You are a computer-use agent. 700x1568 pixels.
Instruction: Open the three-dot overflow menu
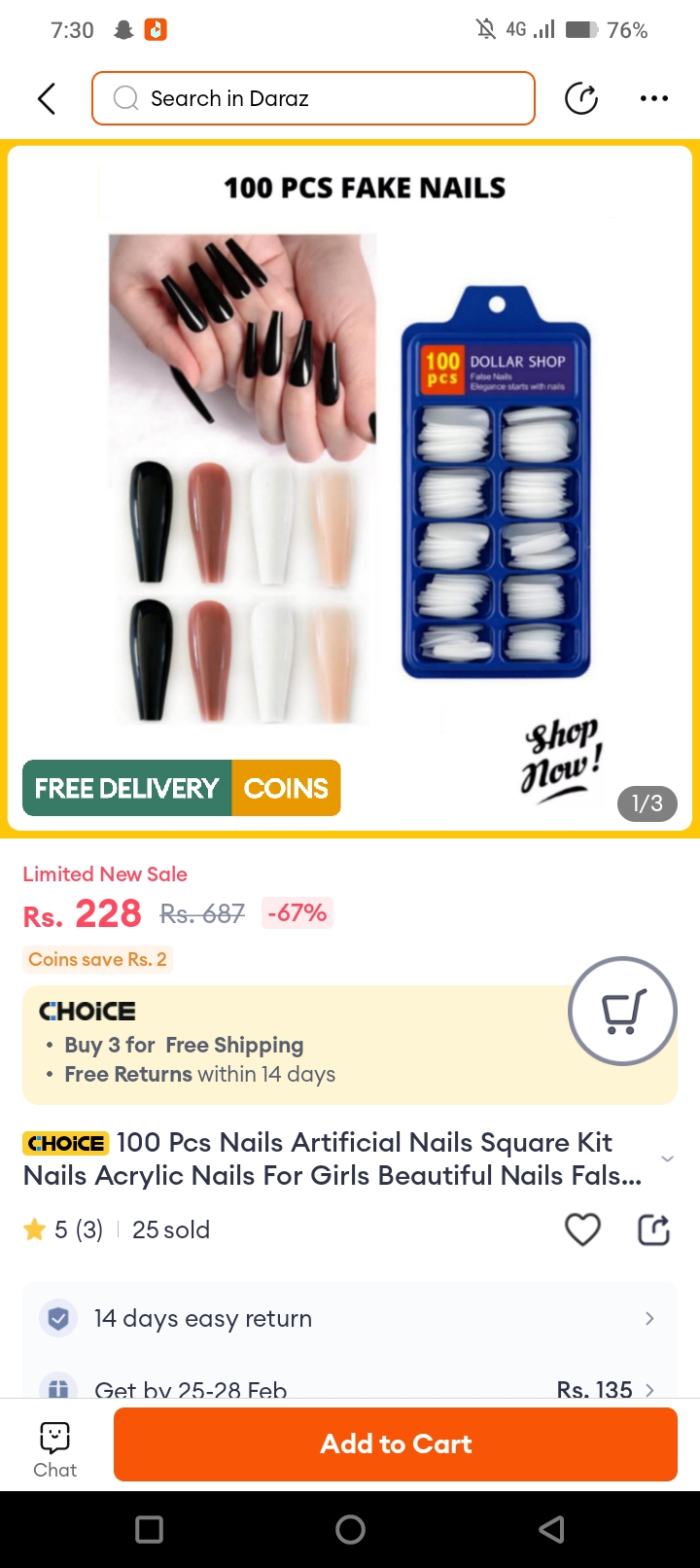653,98
